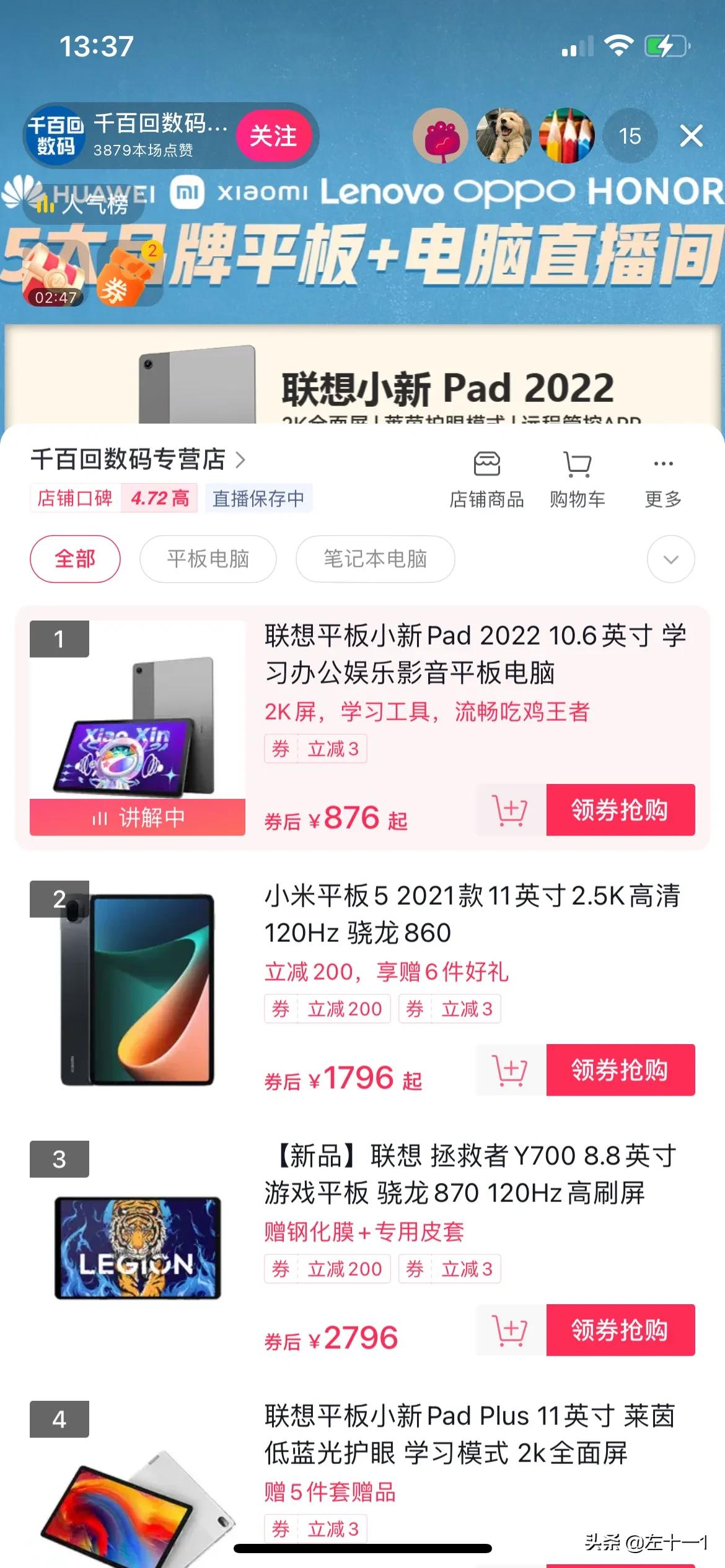This screenshot has width=725, height=1568.
Task: Close the live stream
Action: [690, 136]
